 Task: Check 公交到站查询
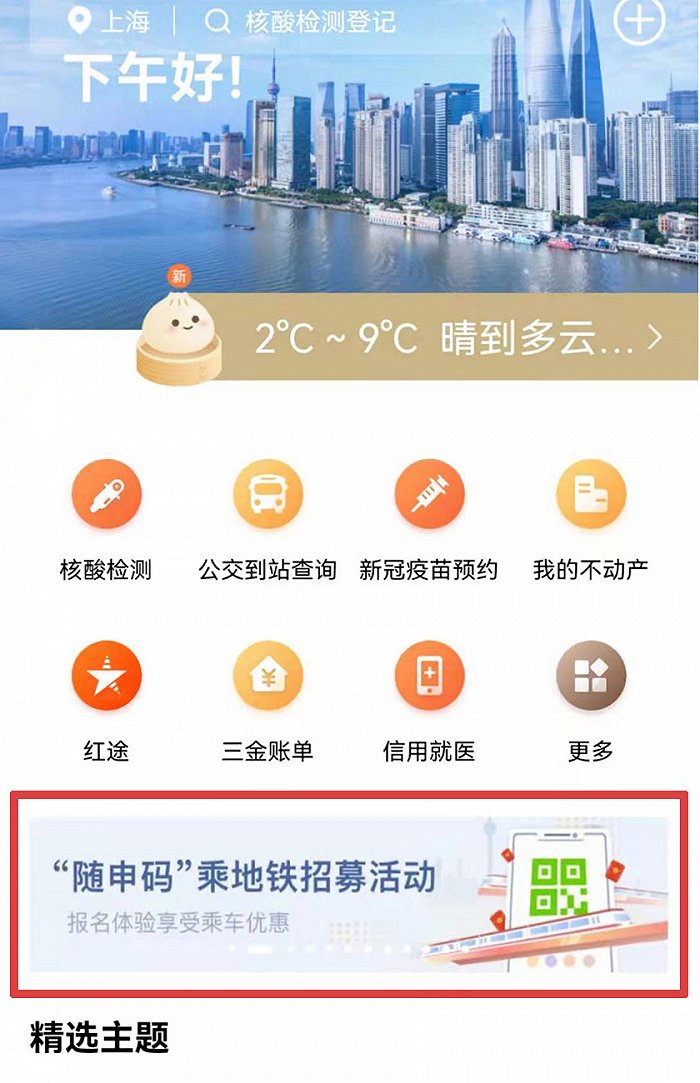[x=267, y=495]
